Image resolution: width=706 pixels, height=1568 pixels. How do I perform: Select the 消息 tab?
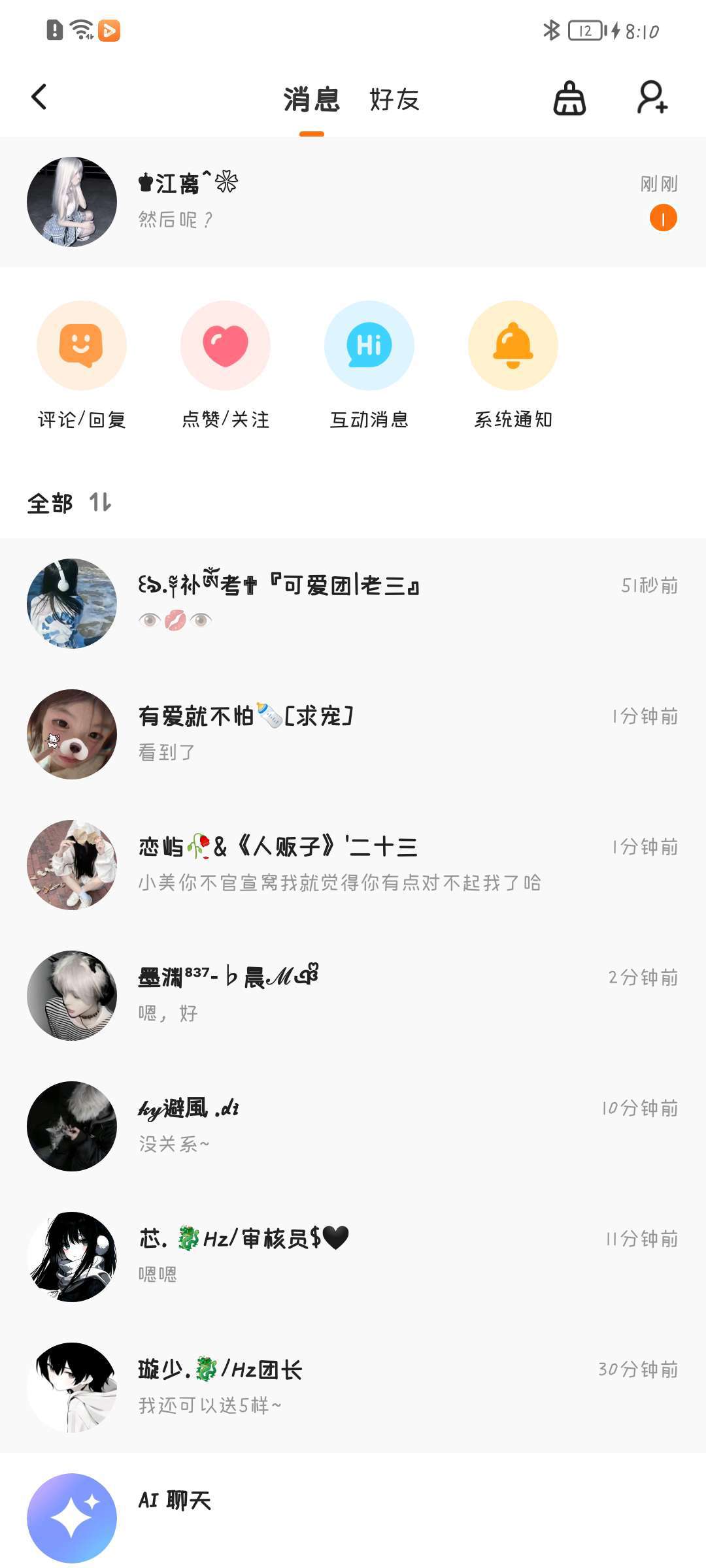312,100
